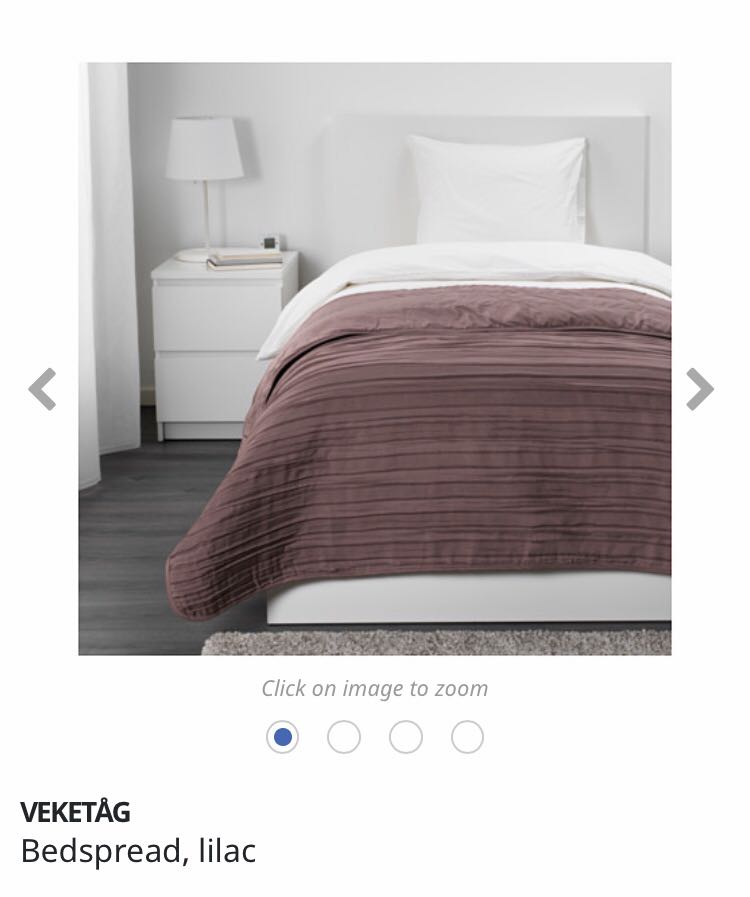Pick an unselected gallery dot indicator
This screenshot has width=750, height=897.
coord(344,737)
